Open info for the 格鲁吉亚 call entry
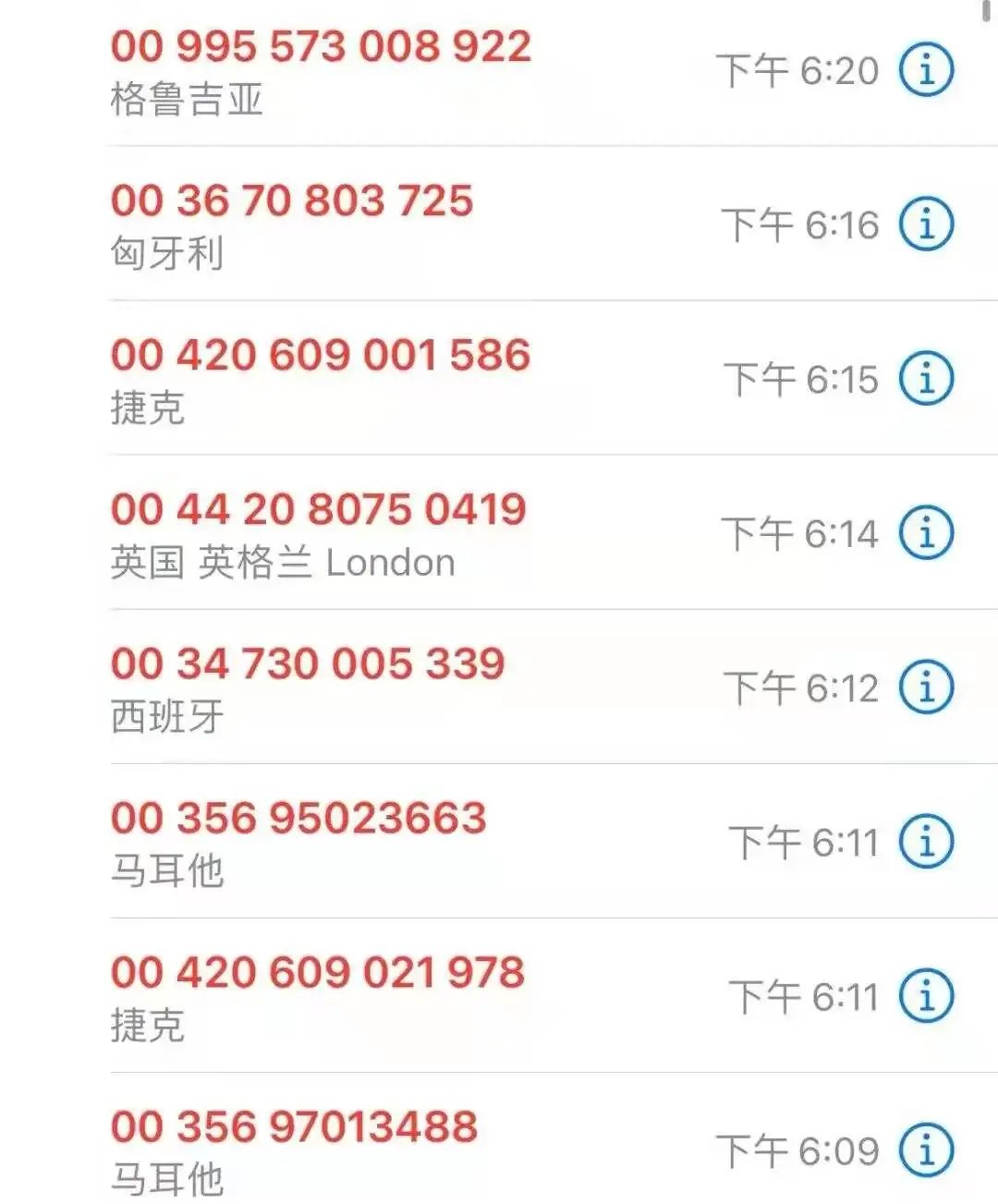998x1204 pixels. [927, 69]
